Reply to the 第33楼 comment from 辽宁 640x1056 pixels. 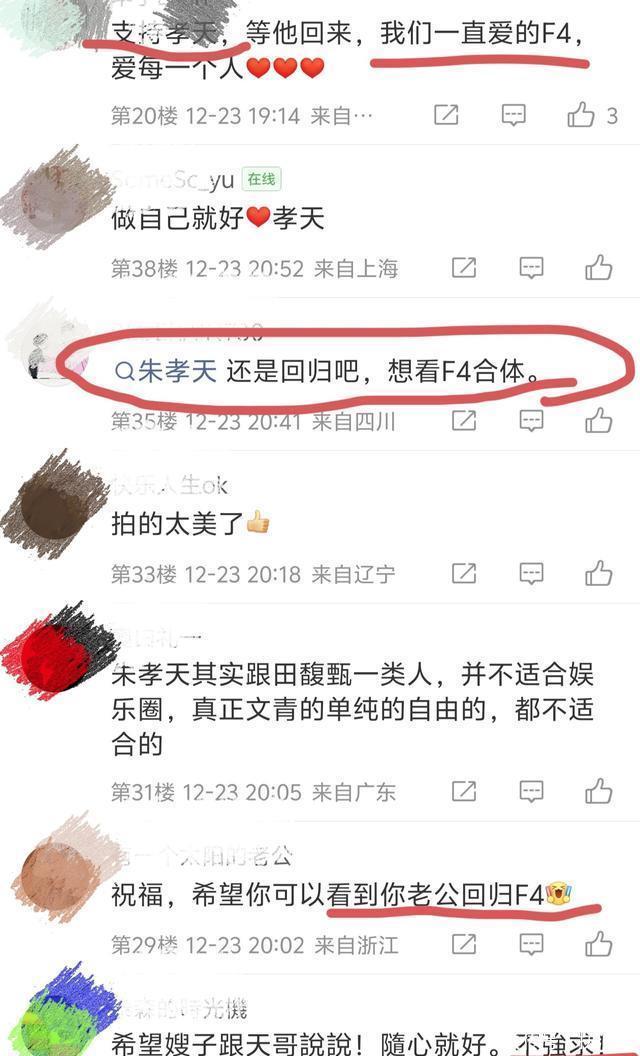pos(531,574)
